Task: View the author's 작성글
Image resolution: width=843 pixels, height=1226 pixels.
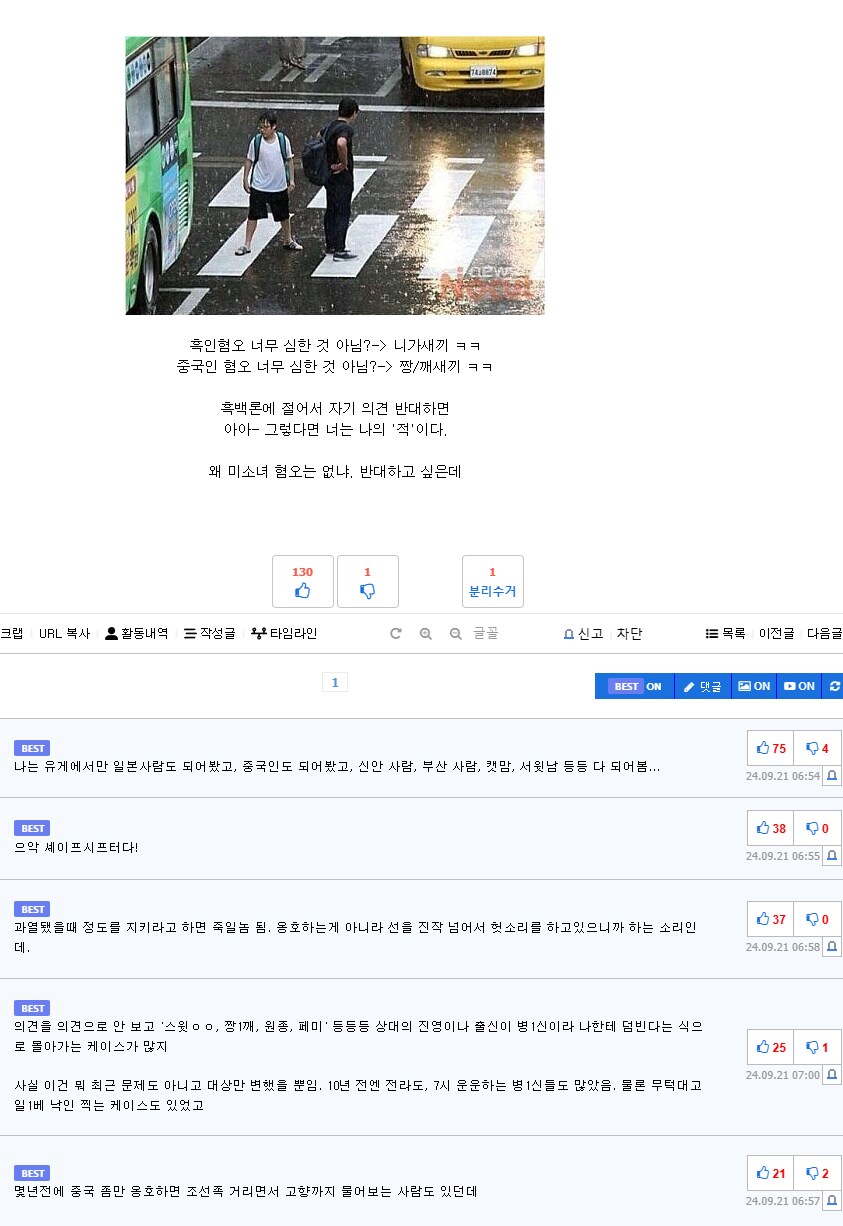Action: (210, 633)
